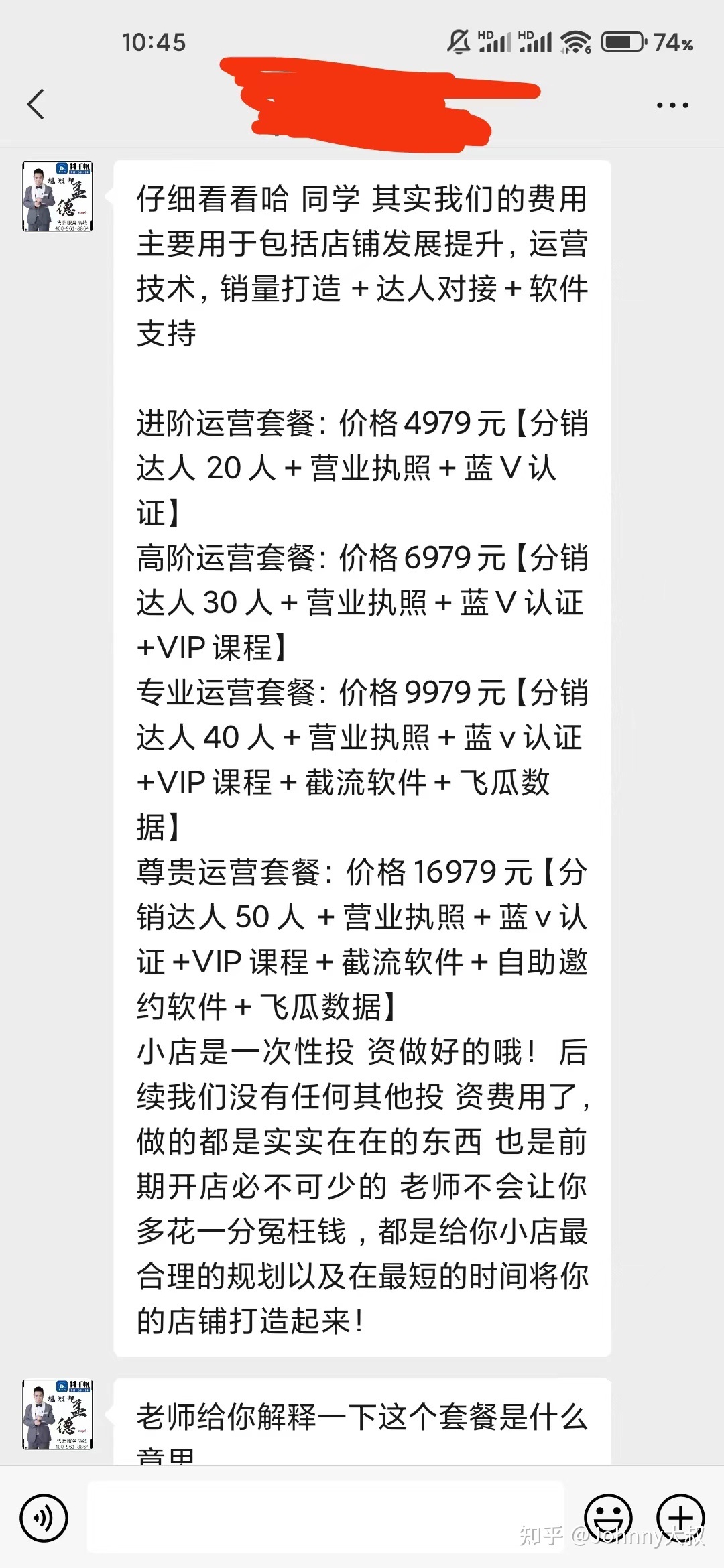Tap the battery icon in the status bar

click(x=623, y=42)
